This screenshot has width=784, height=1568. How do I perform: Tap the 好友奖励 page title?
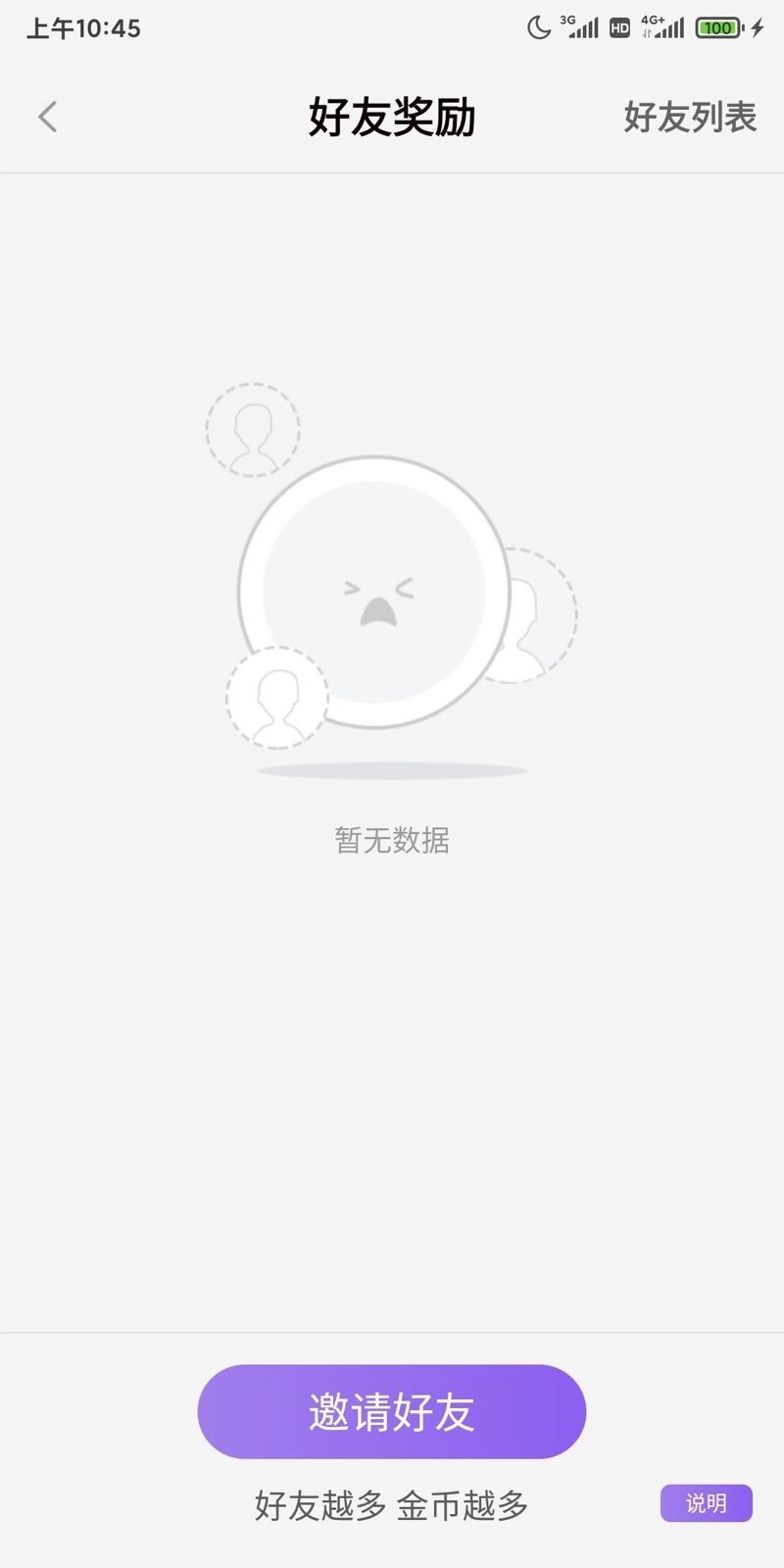pyautogui.click(x=391, y=117)
